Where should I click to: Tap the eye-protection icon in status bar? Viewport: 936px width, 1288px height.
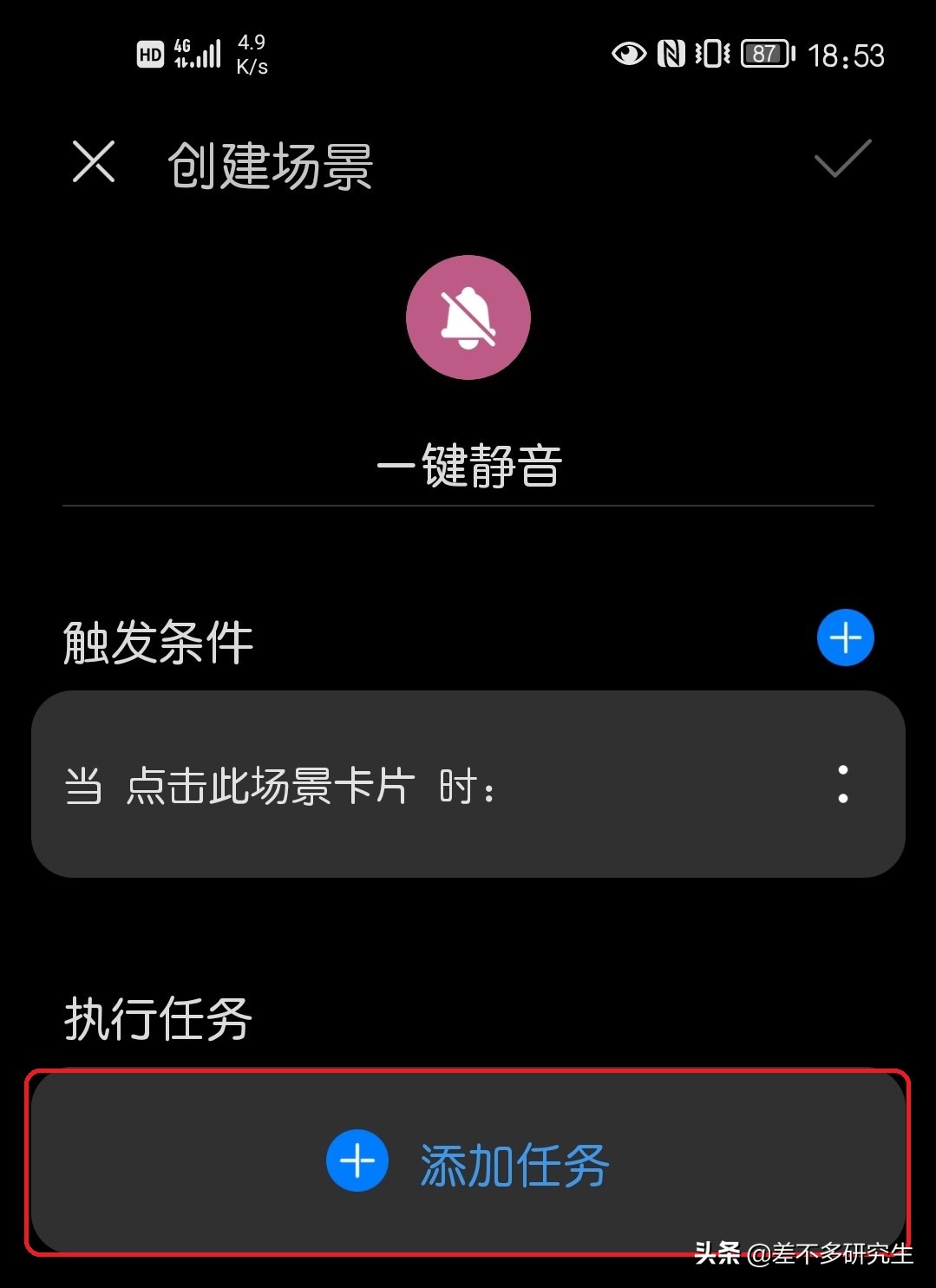(x=628, y=54)
